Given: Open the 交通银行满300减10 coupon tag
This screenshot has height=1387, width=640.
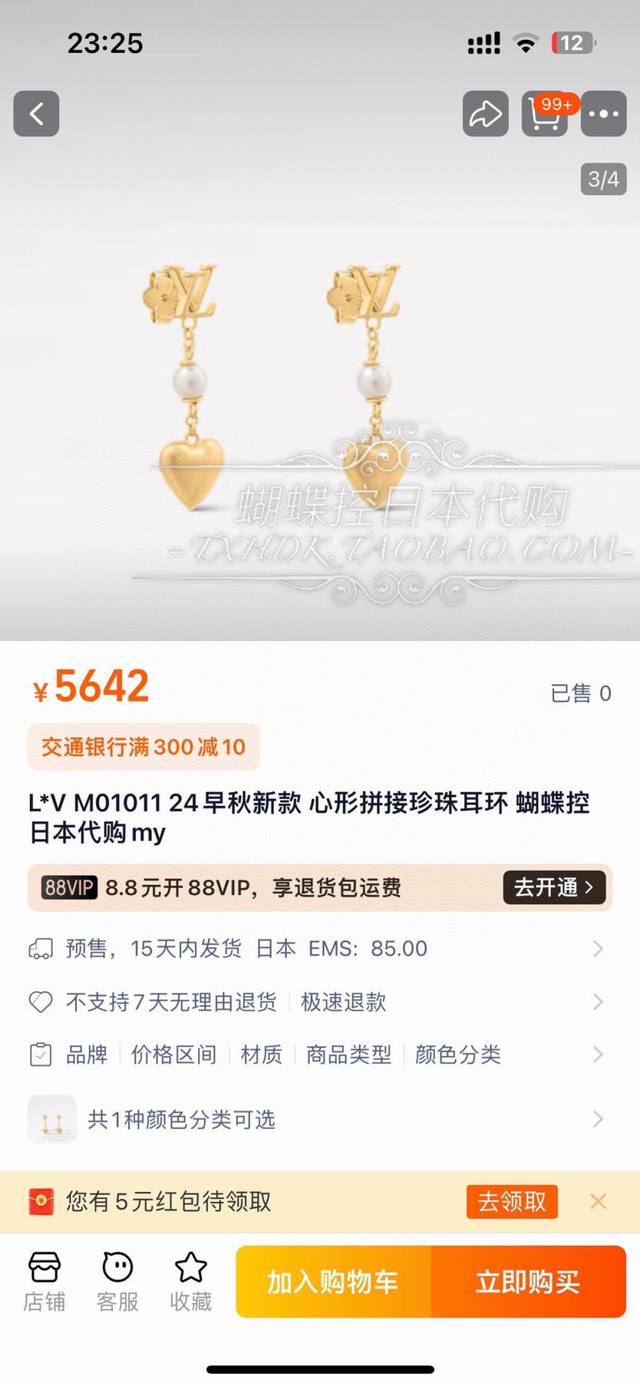Looking at the screenshot, I should (x=143, y=747).
